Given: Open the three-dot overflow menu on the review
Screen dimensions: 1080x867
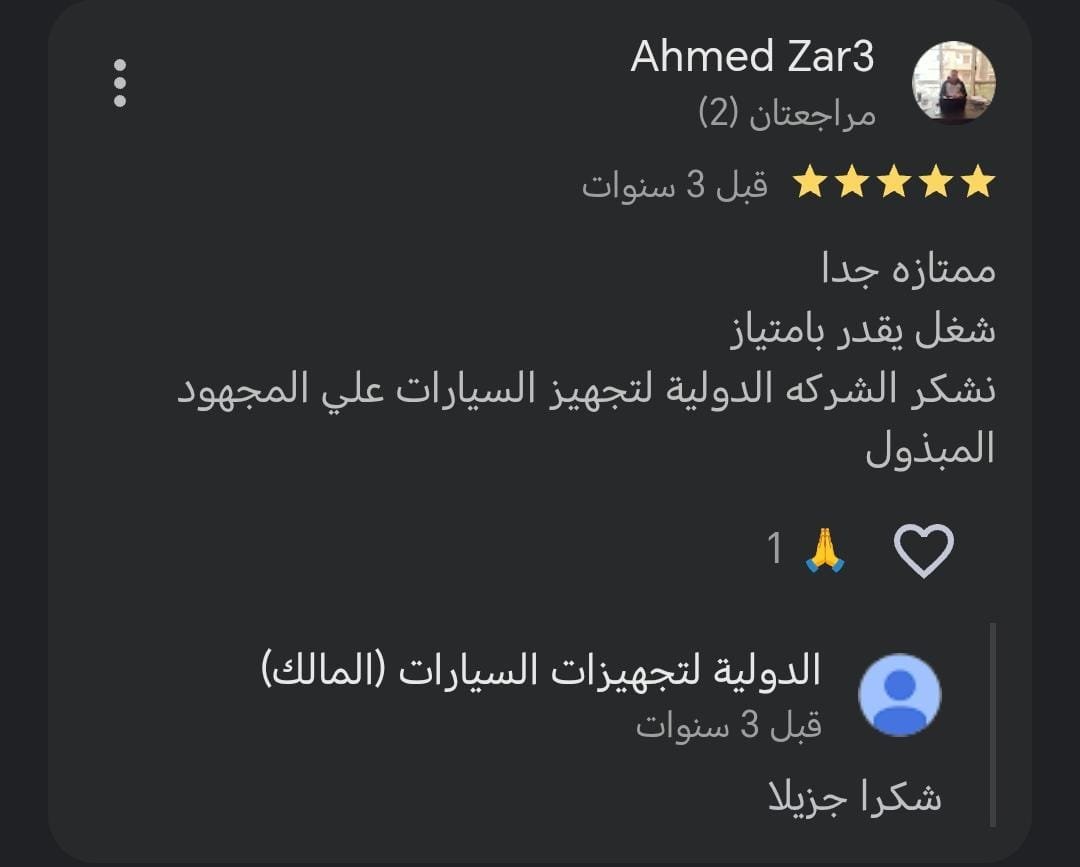Looking at the screenshot, I should coord(120,83).
